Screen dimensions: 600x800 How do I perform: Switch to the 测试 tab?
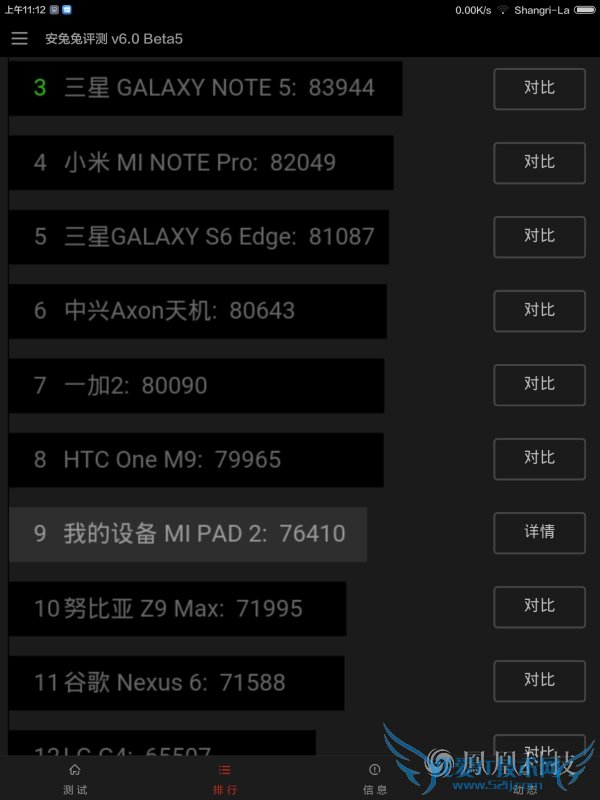click(x=75, y=779)
